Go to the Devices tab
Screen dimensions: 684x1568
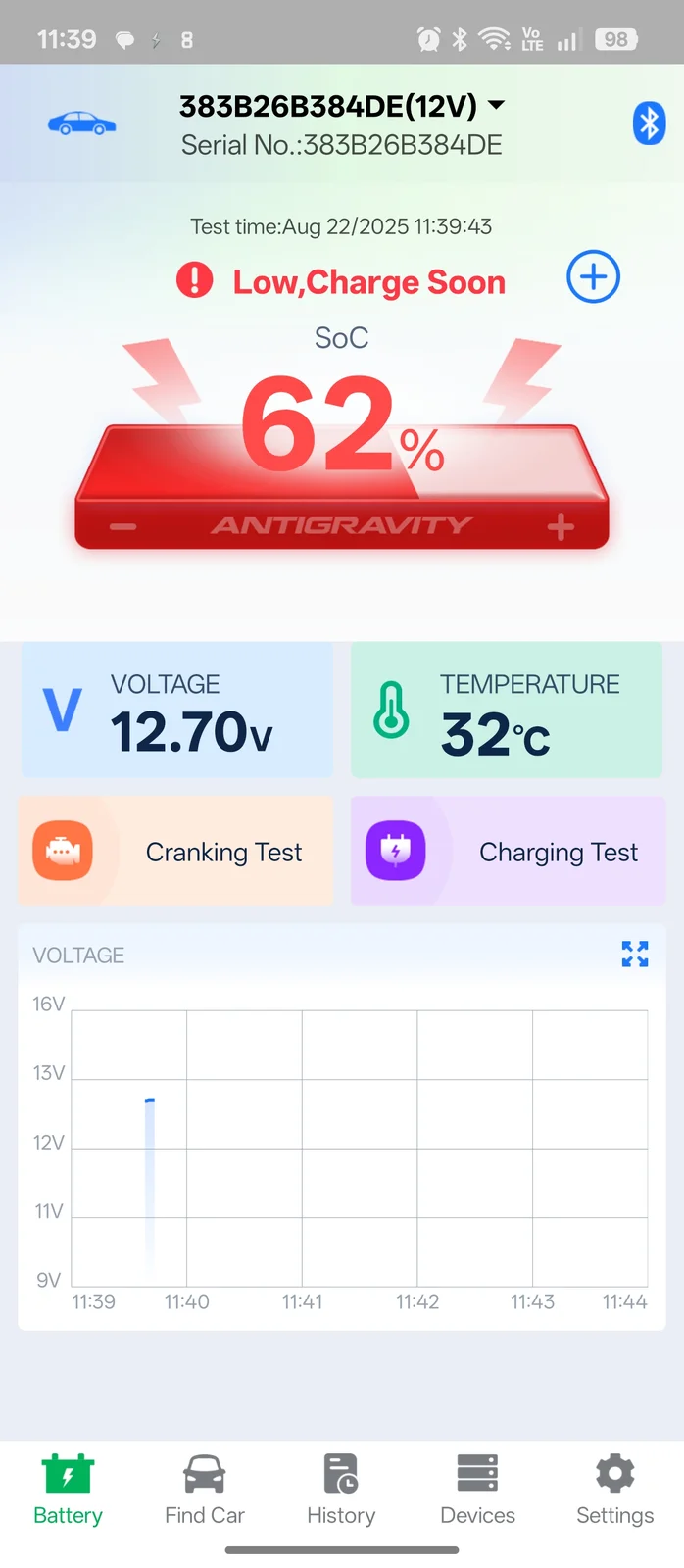point(477,1490)
